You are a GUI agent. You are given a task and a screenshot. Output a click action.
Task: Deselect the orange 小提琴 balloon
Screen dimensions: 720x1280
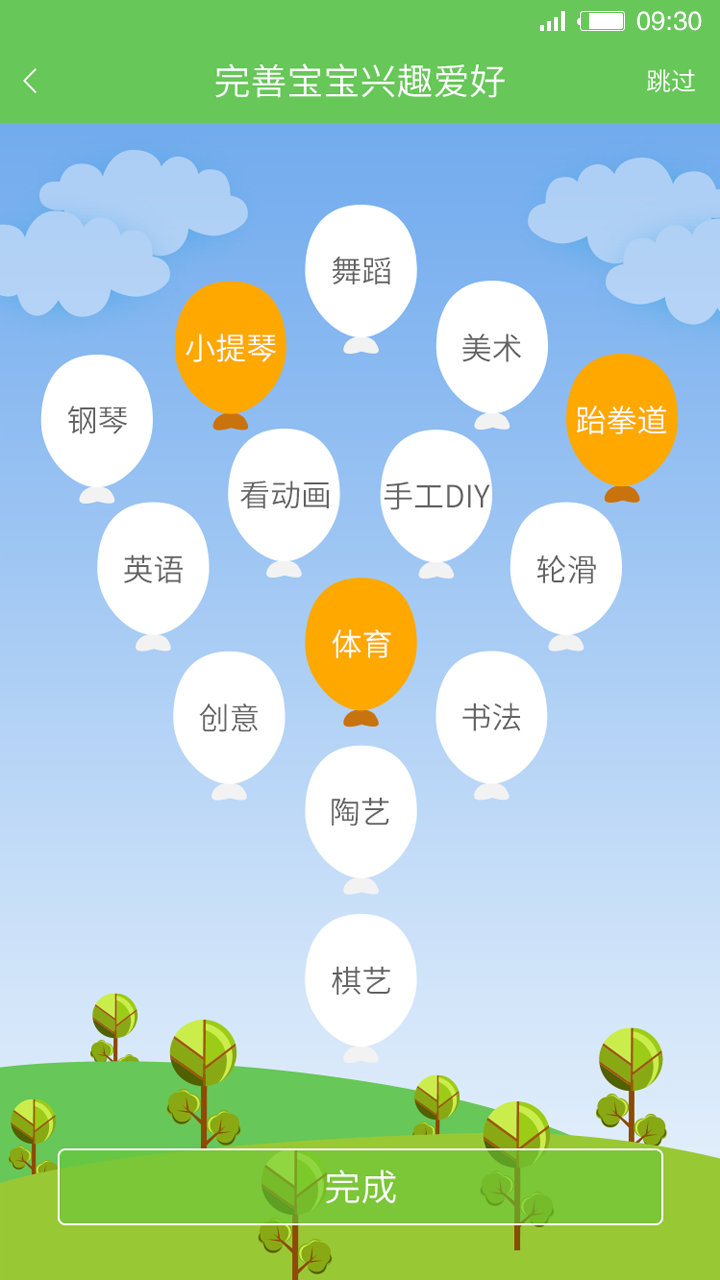click(232, 345)
